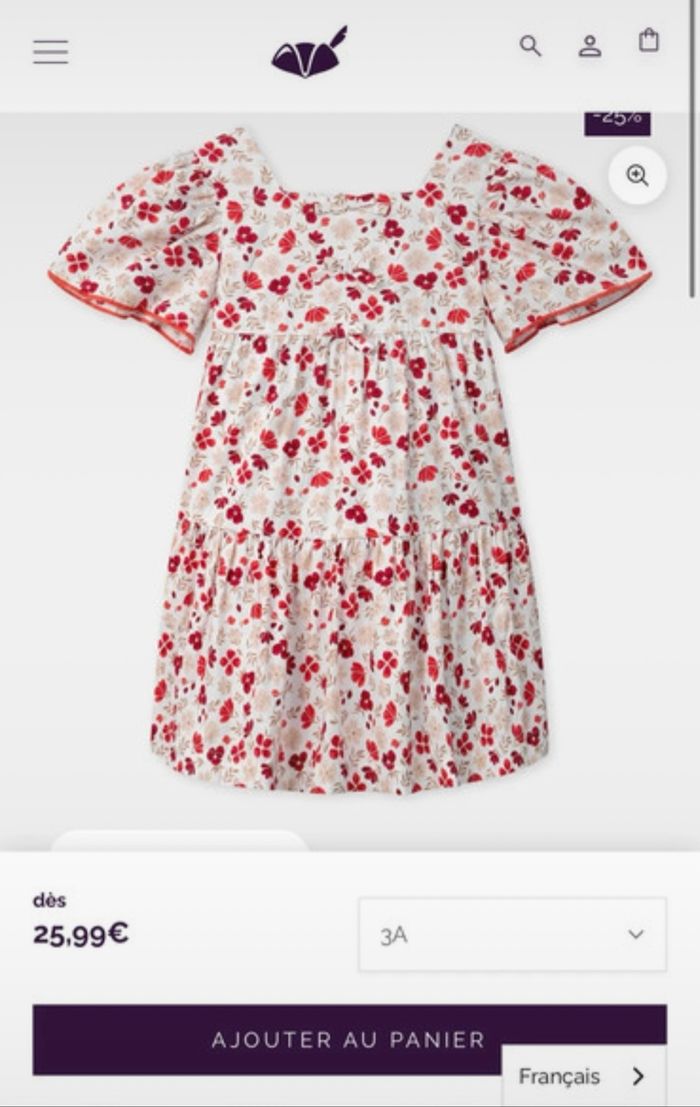The height and width of the screenshot is (1107, 700).
Task: Open the hamburger menu
Action: coord(51,52)
